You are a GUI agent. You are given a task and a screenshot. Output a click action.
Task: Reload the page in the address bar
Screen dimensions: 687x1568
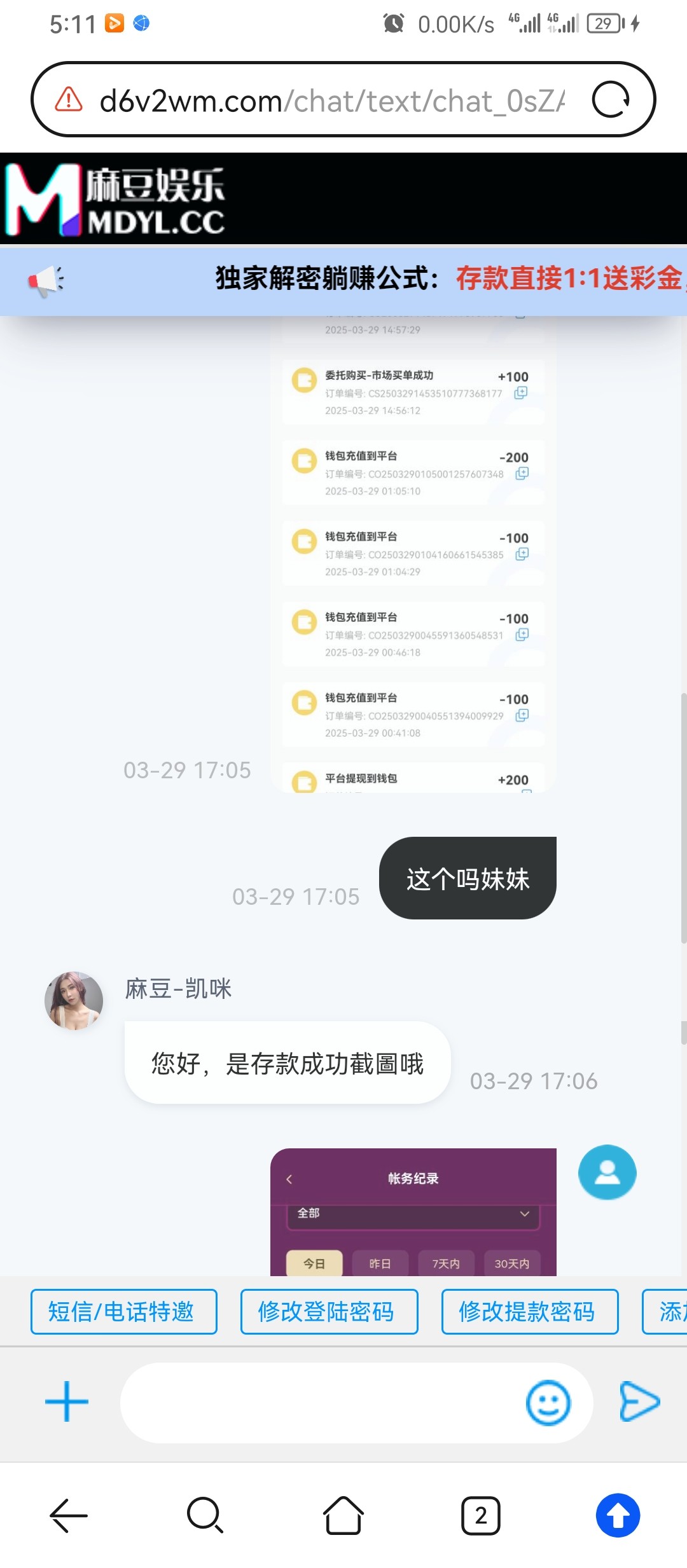611,100
